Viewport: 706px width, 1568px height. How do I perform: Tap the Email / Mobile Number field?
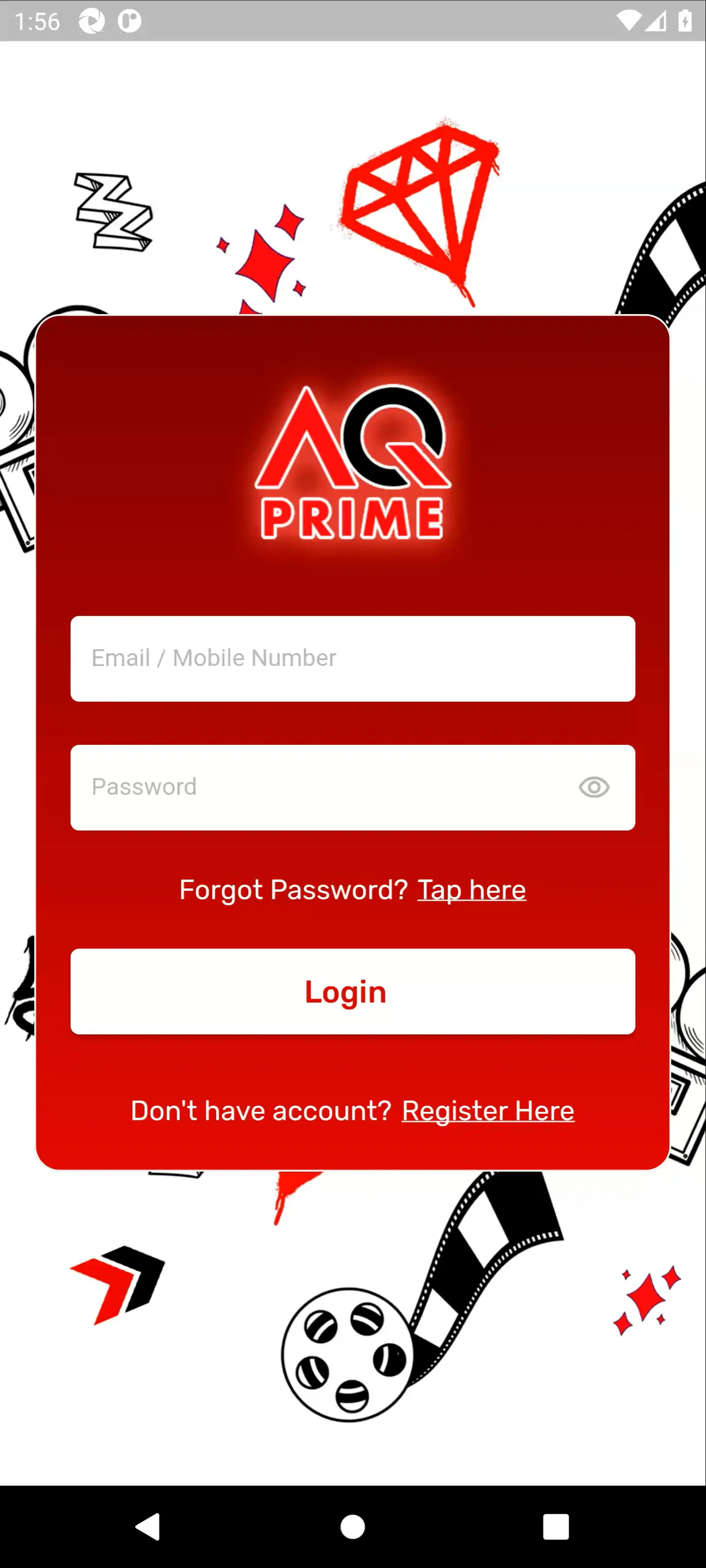(x=352, y=659)
